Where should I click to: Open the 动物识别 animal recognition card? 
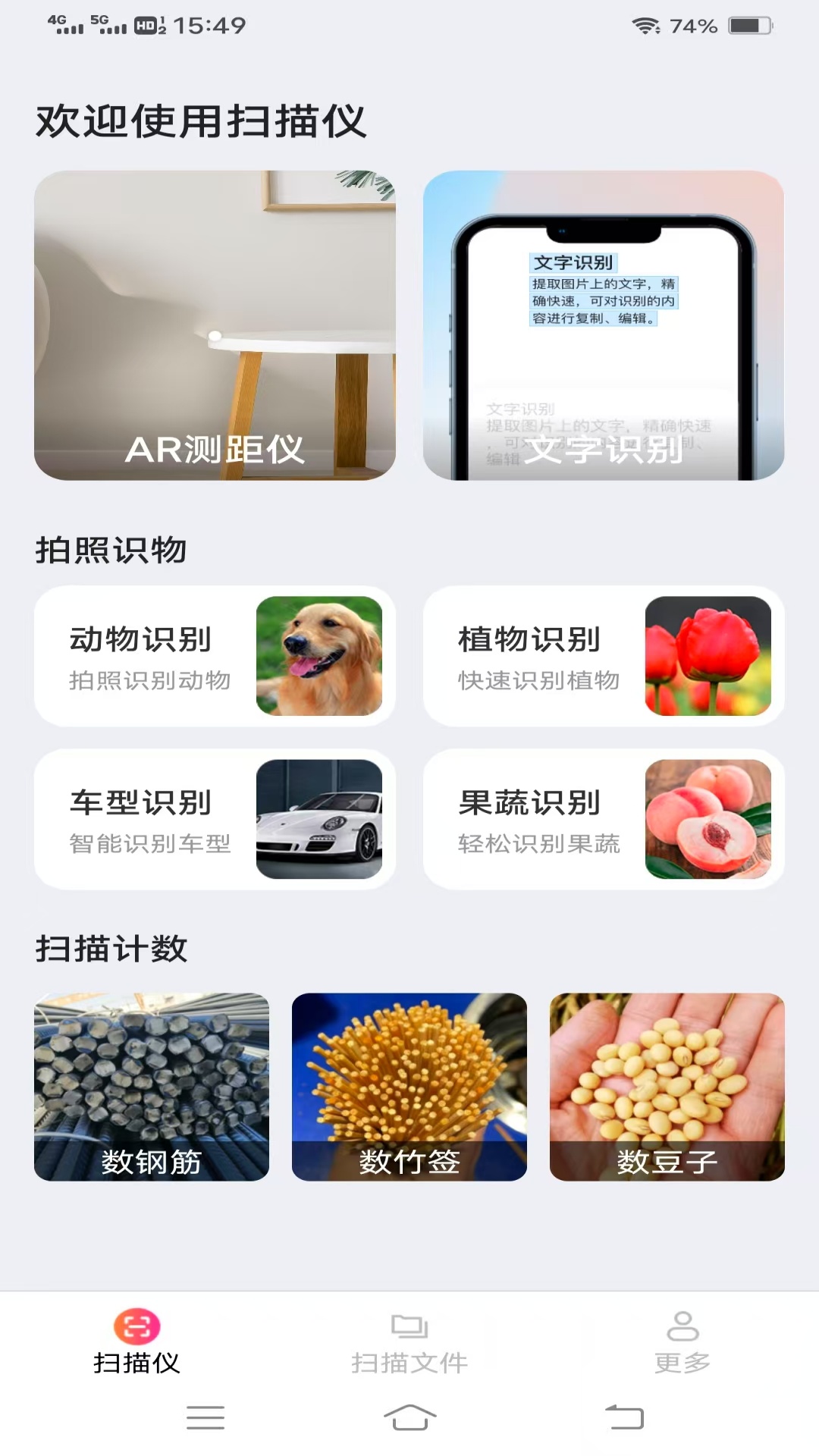[215, 658]
